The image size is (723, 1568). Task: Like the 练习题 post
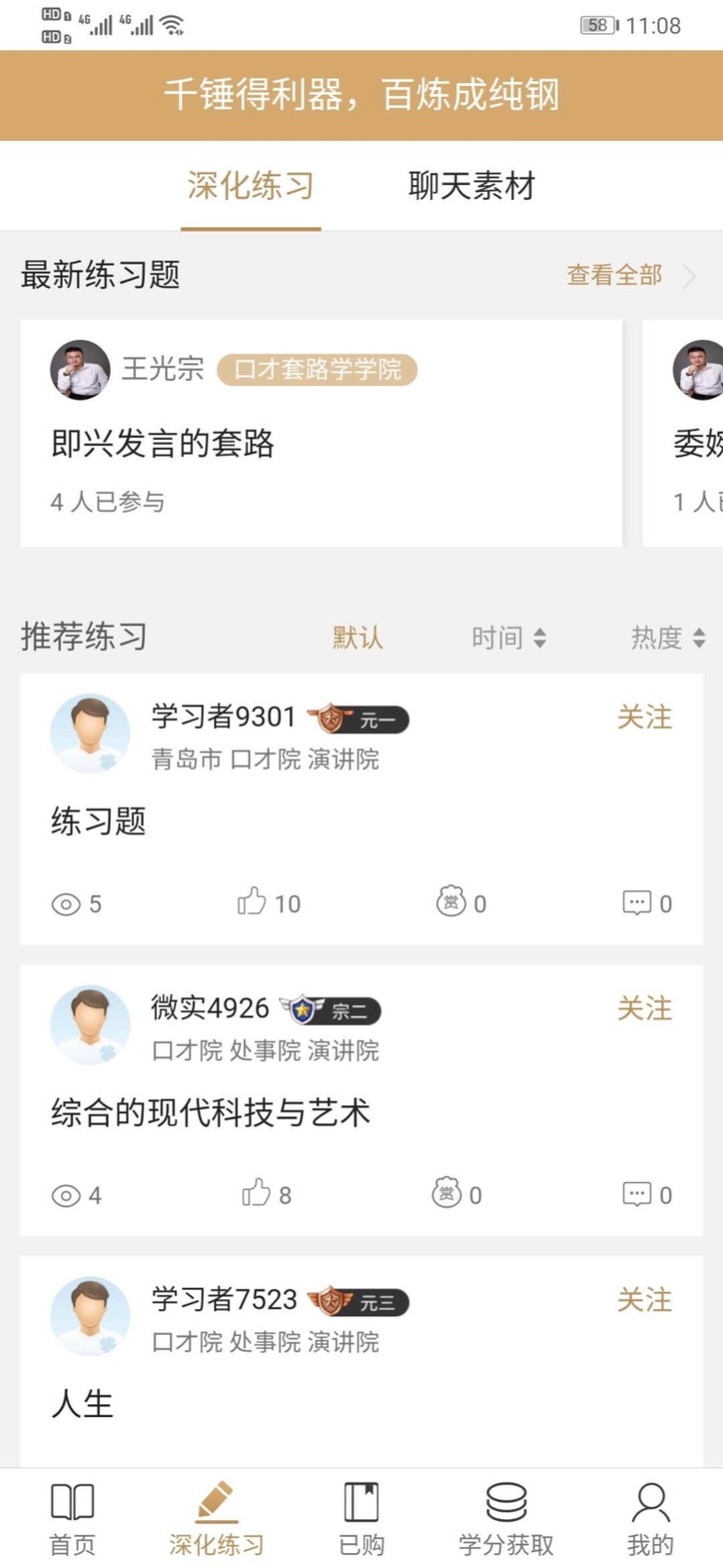click(x=267, y=903)
